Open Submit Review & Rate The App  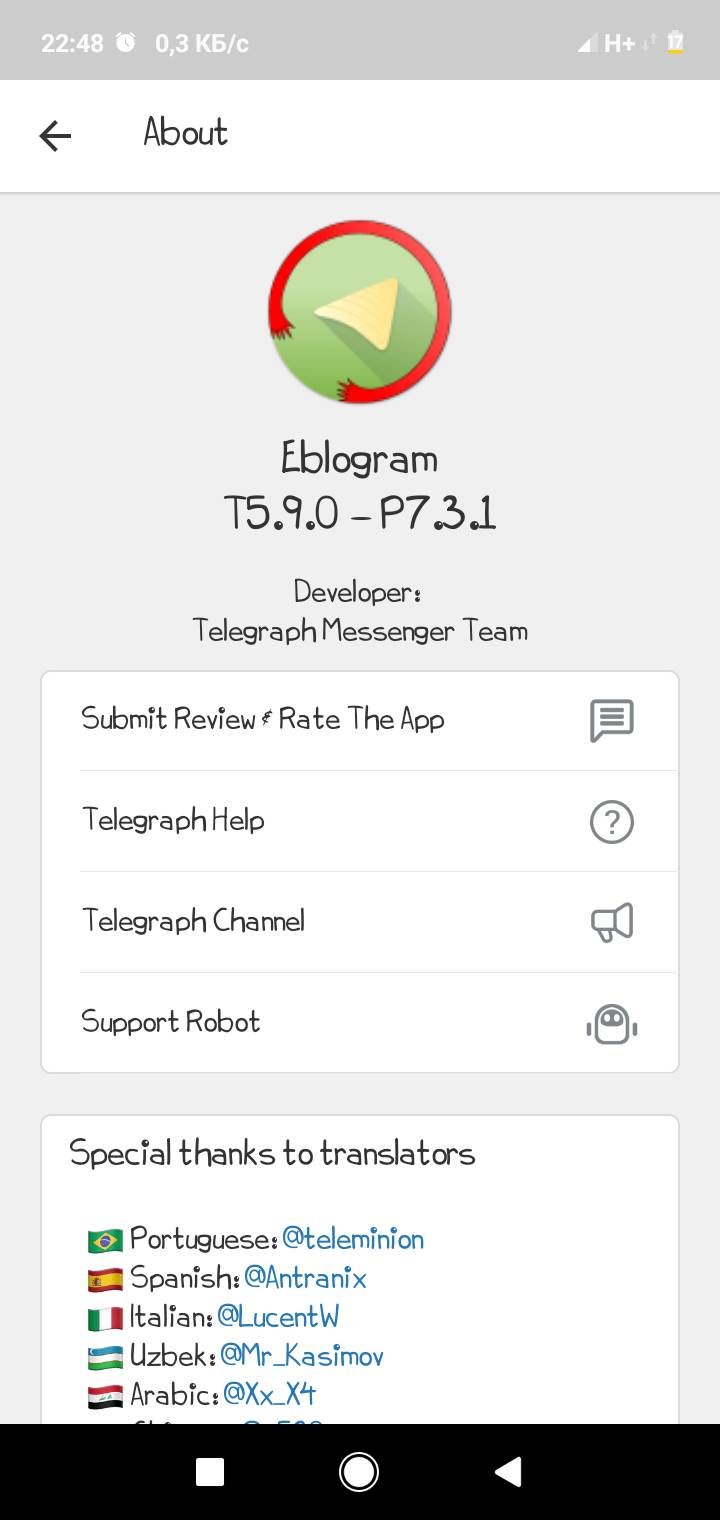pyautogui.click(x=360, y=720)
